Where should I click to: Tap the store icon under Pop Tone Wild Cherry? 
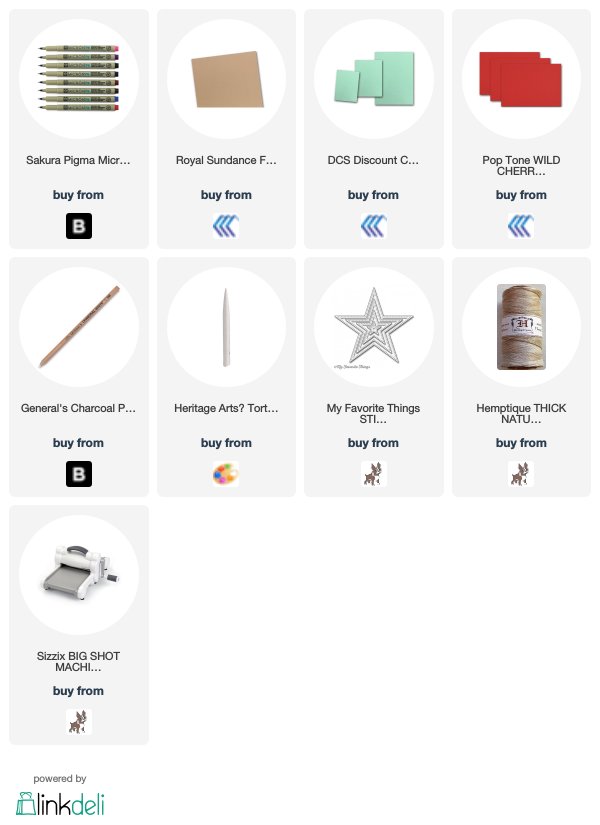point(521,226)
